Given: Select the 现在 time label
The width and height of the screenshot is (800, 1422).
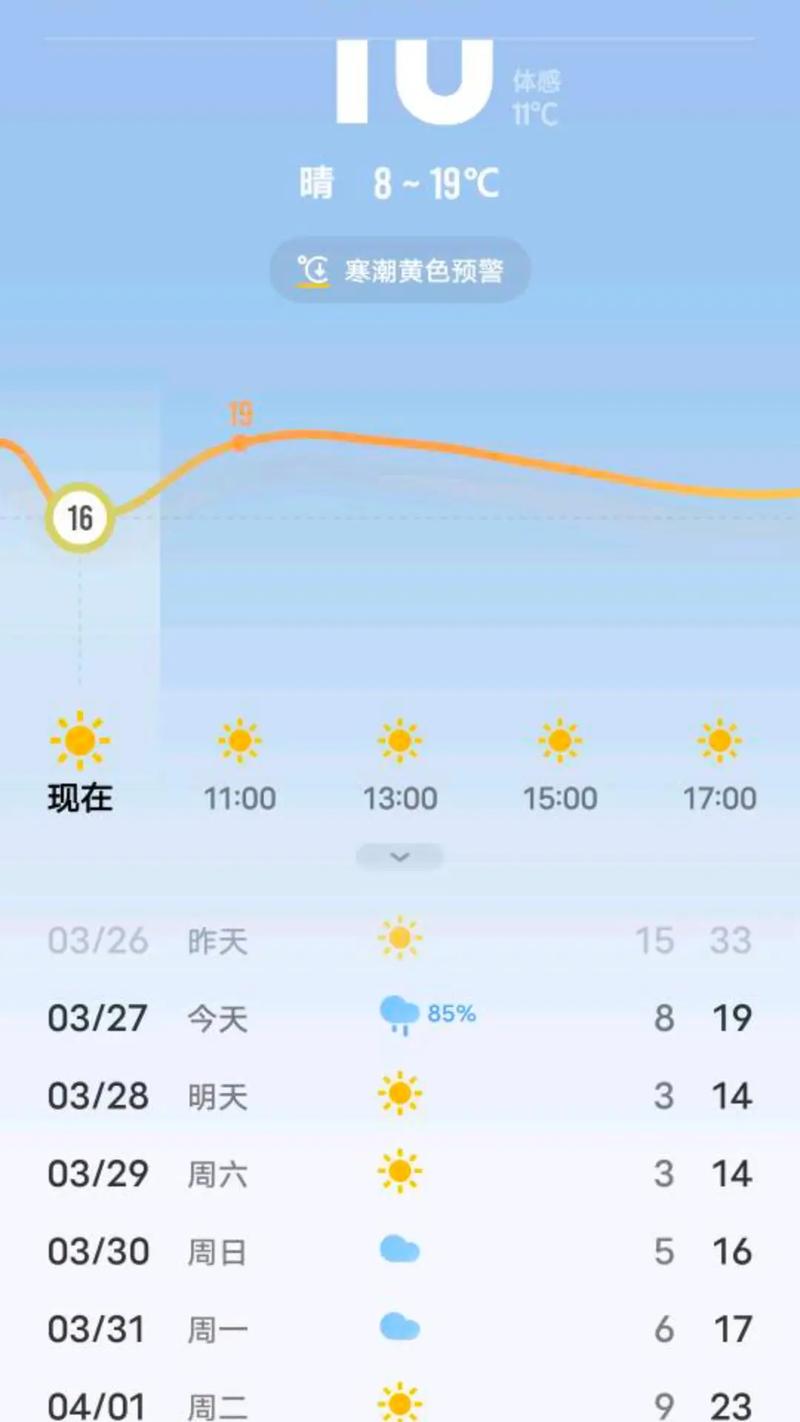Looking at the screenshot, I should [80, 798].
